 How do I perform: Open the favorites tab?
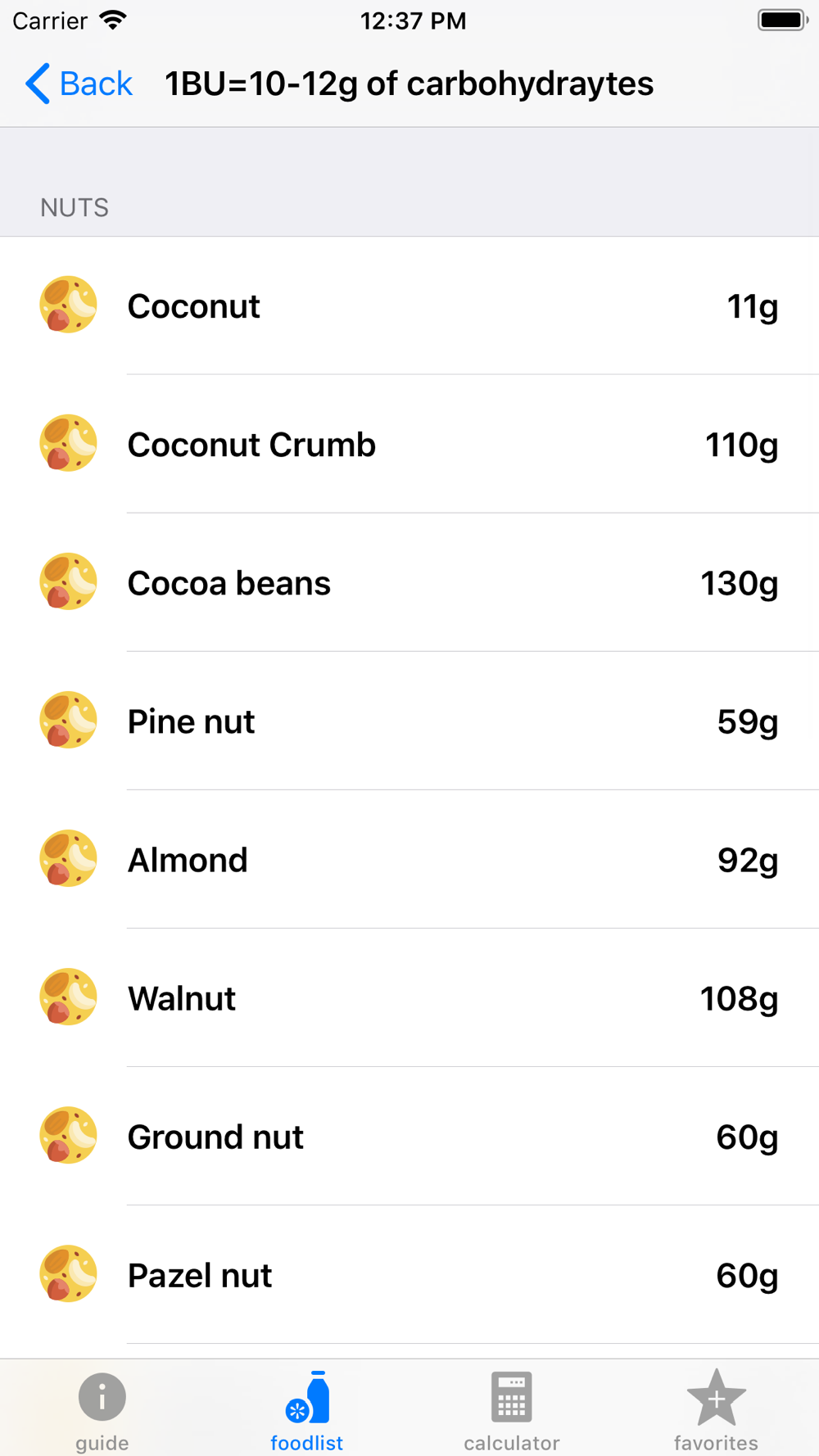[x=717, y=1411]
